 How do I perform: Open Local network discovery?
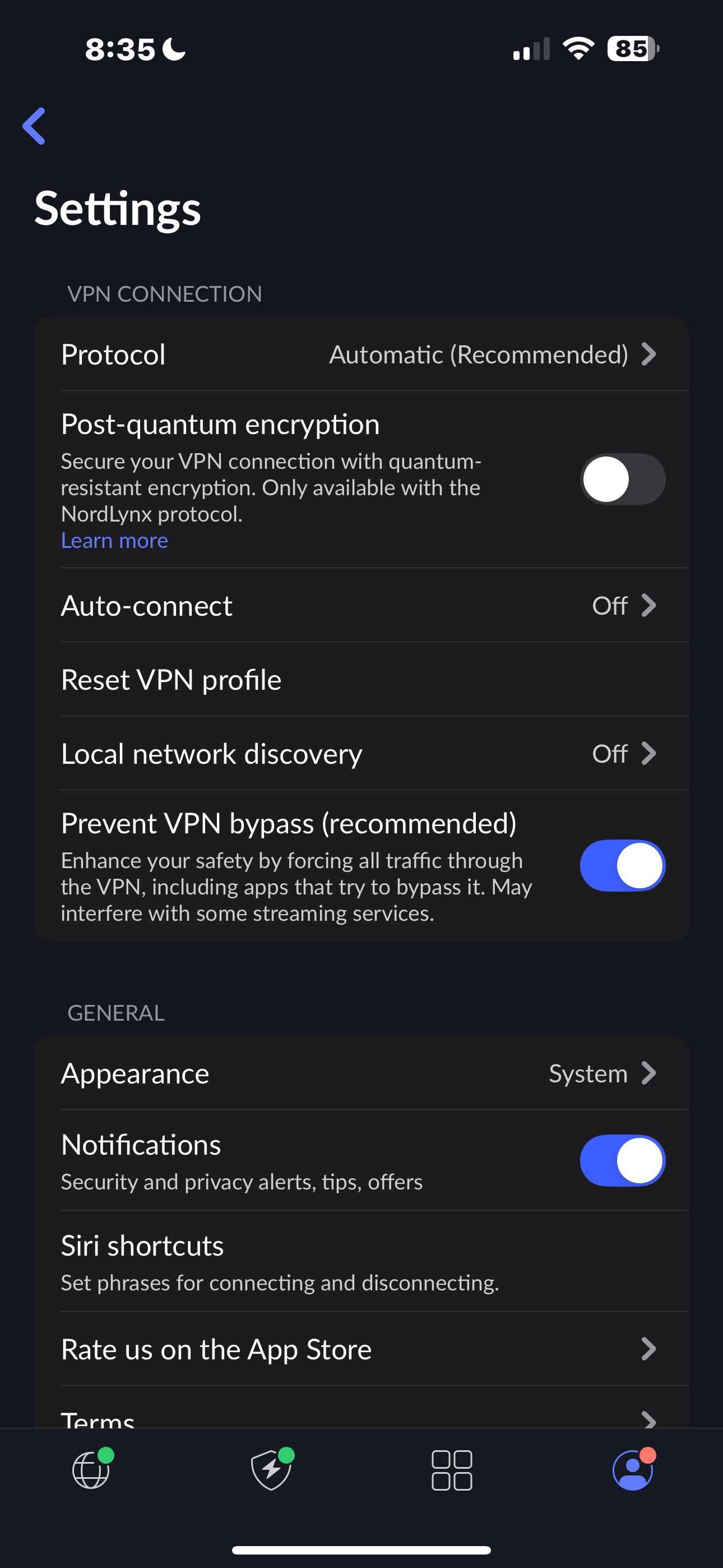pyautogui.click(x=360, y=754)
